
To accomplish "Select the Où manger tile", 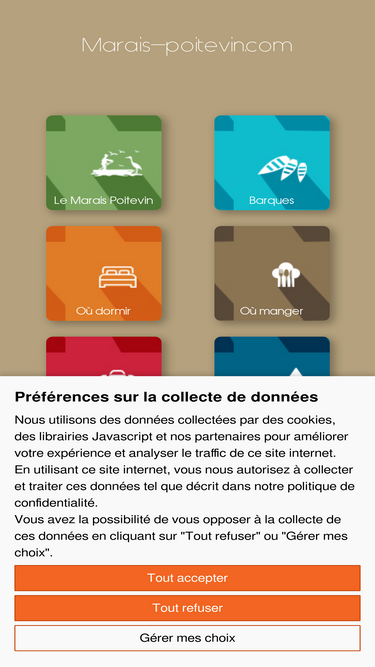I will (272, 273).
